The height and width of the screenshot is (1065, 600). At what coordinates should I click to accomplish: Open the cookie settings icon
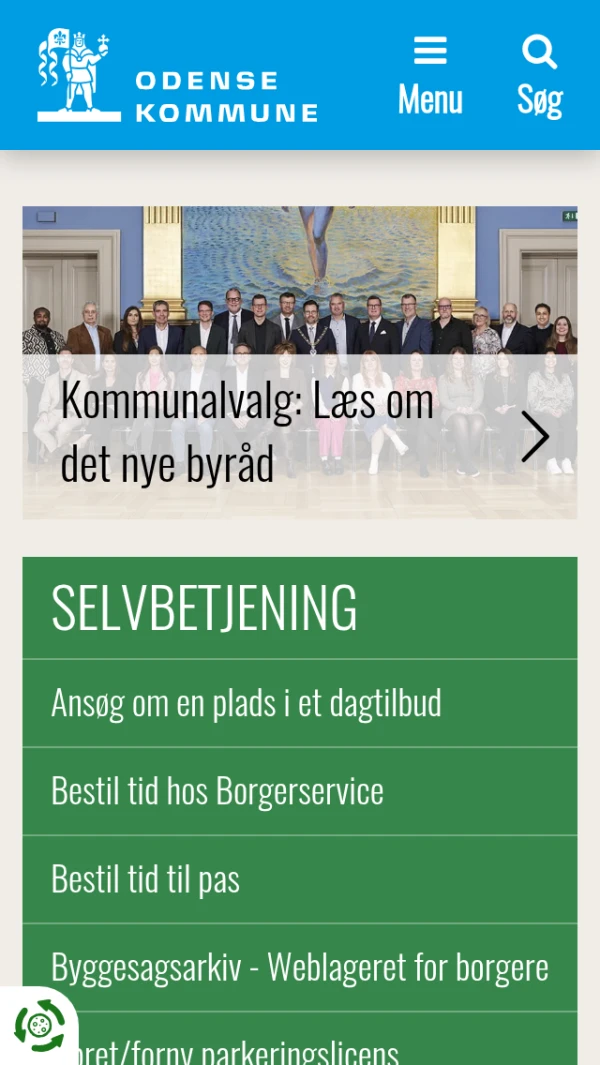38,1025
